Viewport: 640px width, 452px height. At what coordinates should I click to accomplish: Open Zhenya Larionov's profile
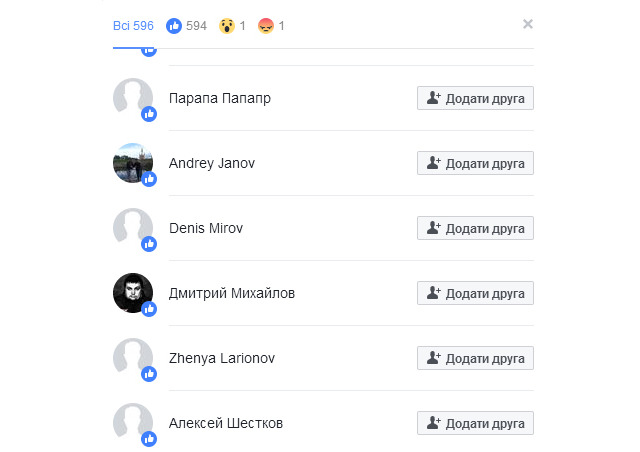point(221,358)
